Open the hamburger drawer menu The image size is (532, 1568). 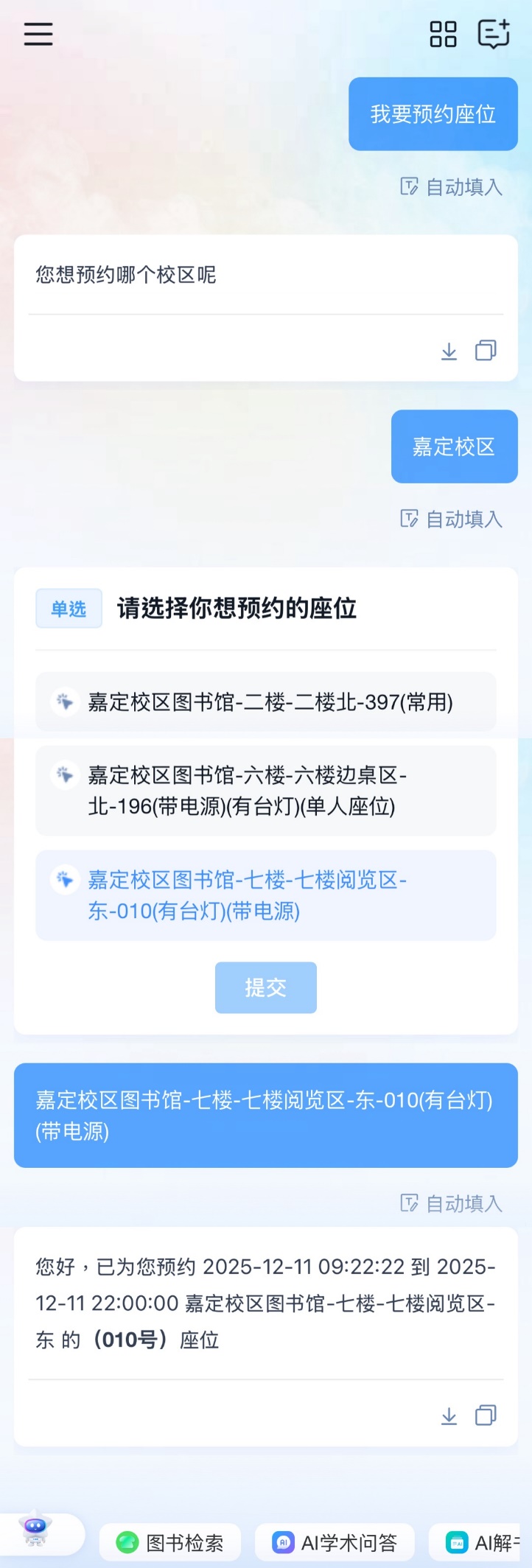38,34
